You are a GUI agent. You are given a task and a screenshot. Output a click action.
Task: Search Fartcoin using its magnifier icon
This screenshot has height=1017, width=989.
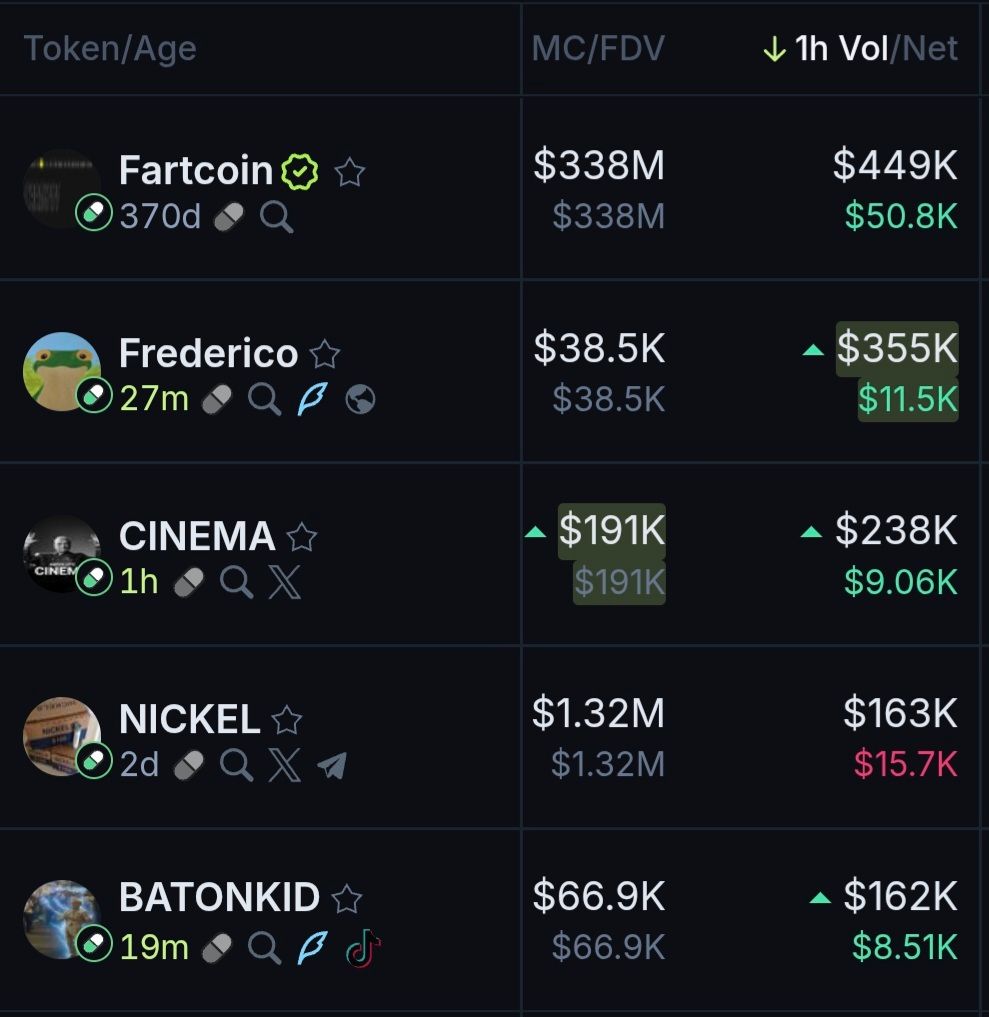[x=277, y=217]
